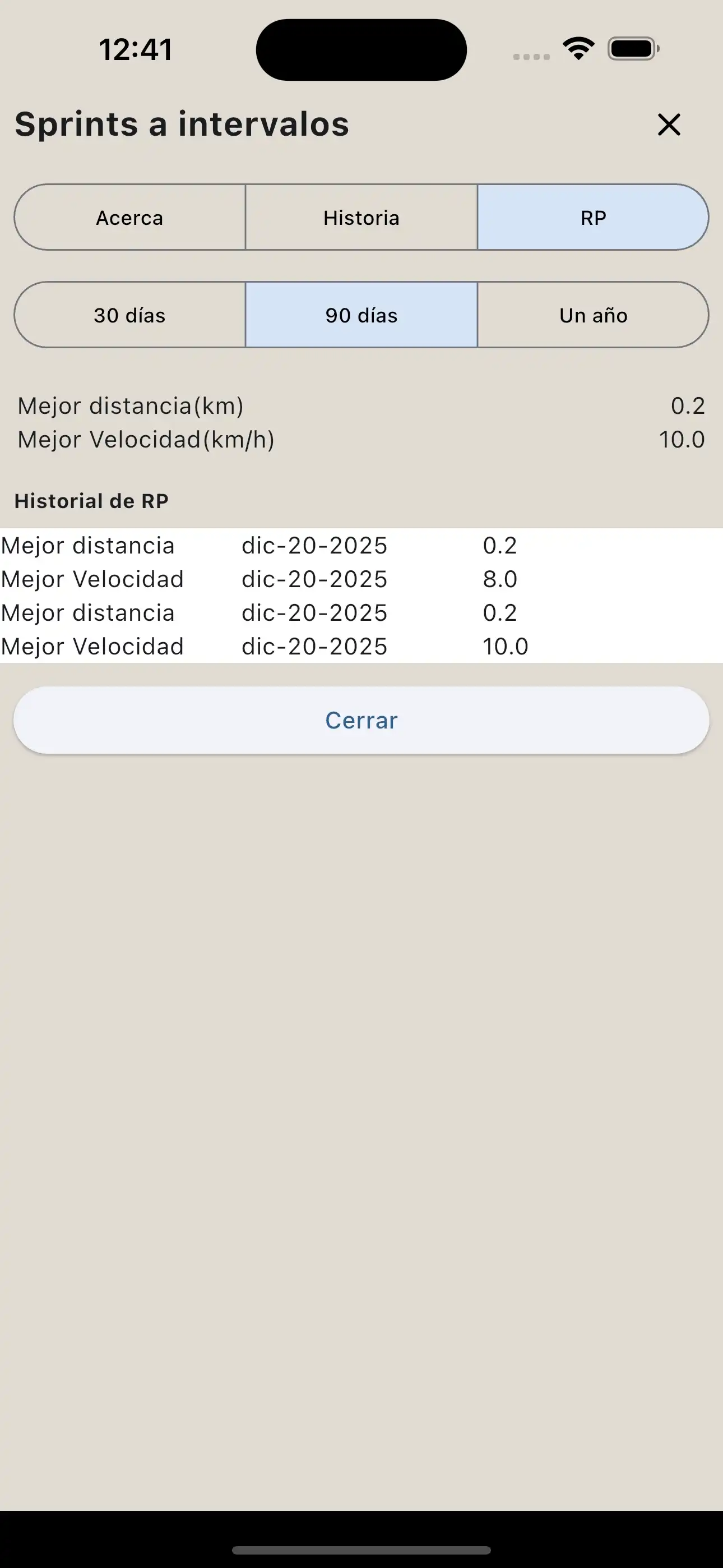This screenshot has width=723, height=1568.
Task: Select the 90 días period
Action: (x=361, y=315)
